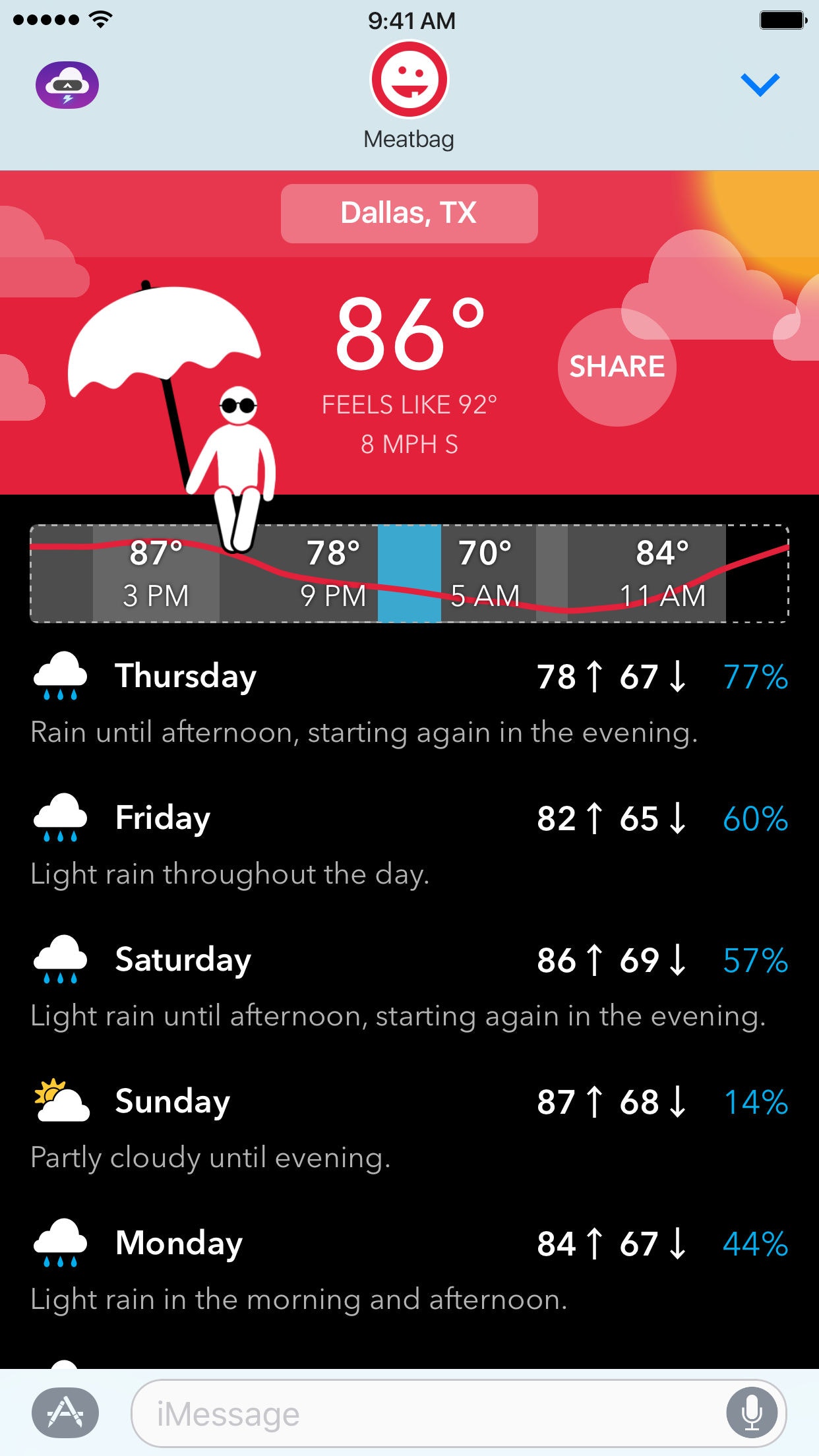
Task: Open Thursday's forecast details
Action: (x=409, y=702)
